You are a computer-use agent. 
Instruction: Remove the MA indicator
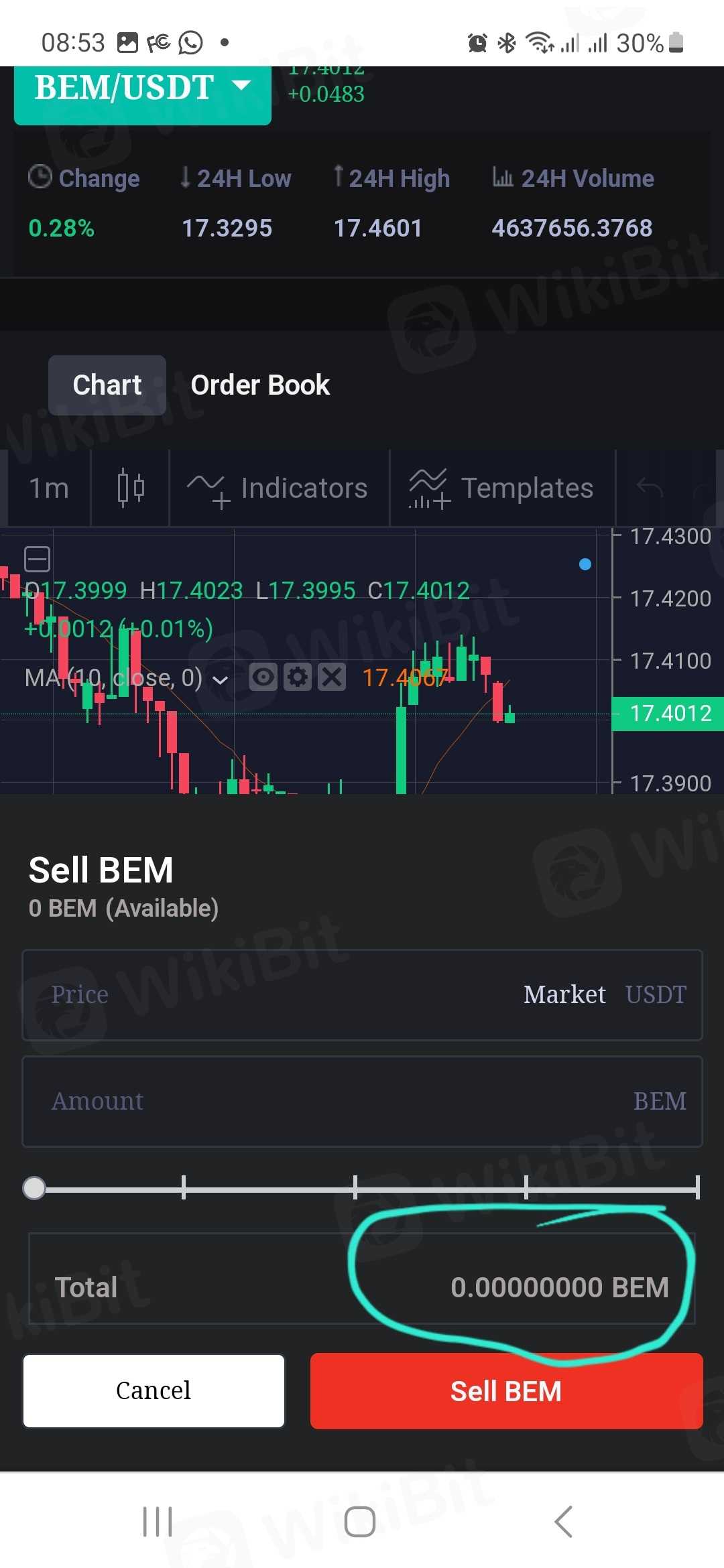pos(332,677)
